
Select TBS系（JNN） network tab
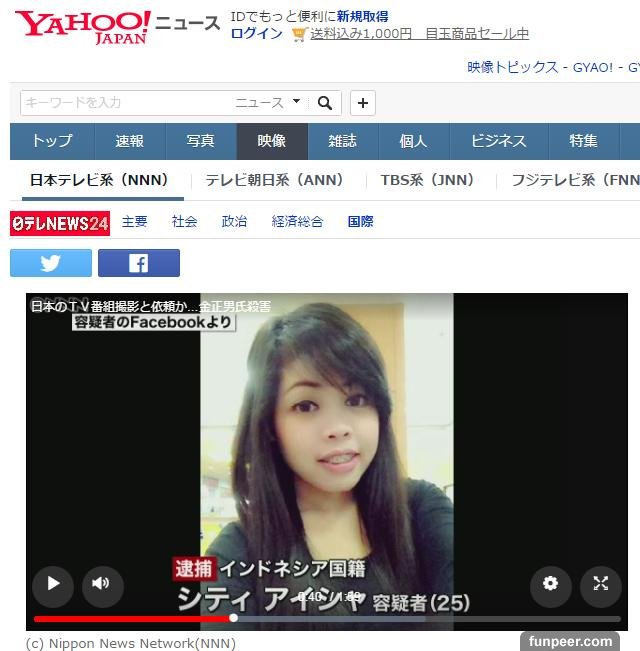click(x=427, y=181)
